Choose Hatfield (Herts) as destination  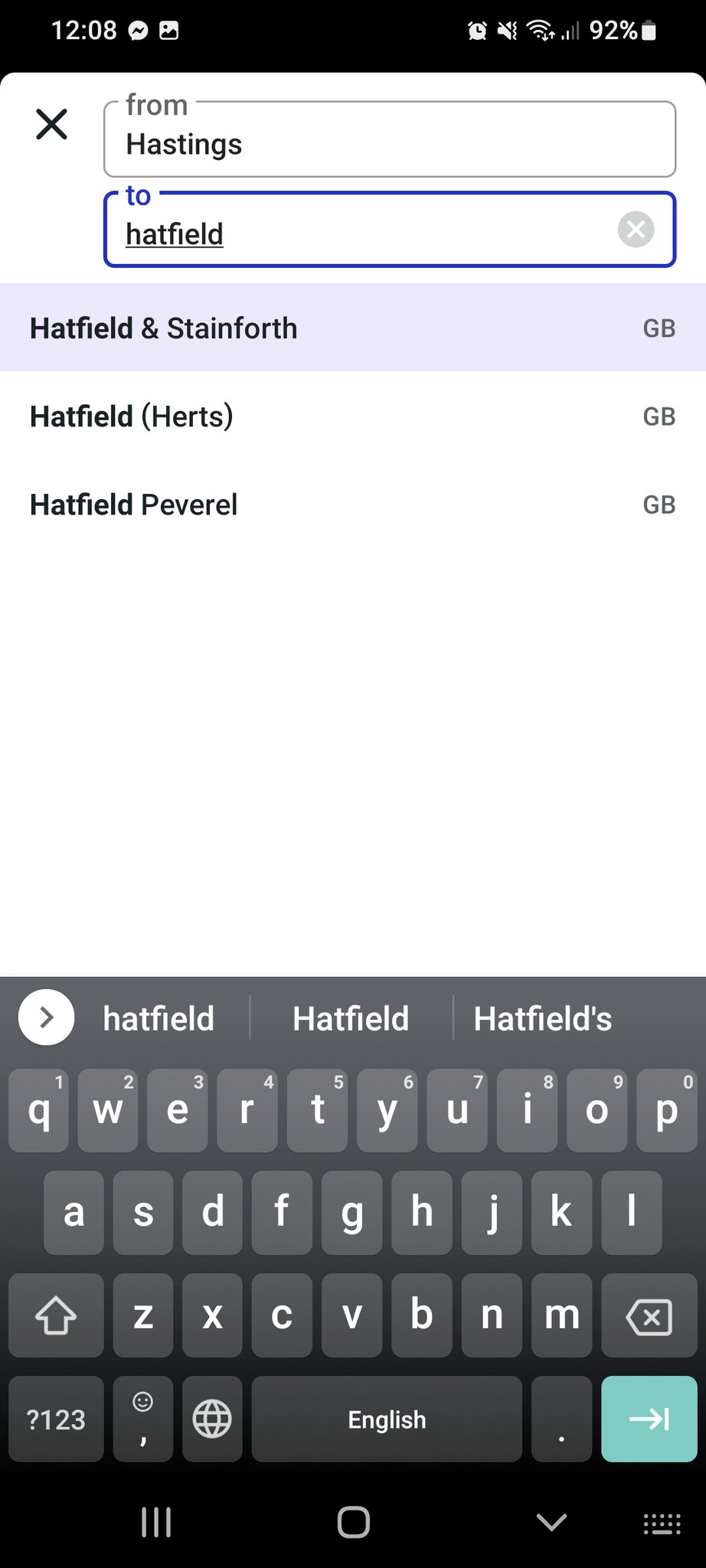coord(352,416)
